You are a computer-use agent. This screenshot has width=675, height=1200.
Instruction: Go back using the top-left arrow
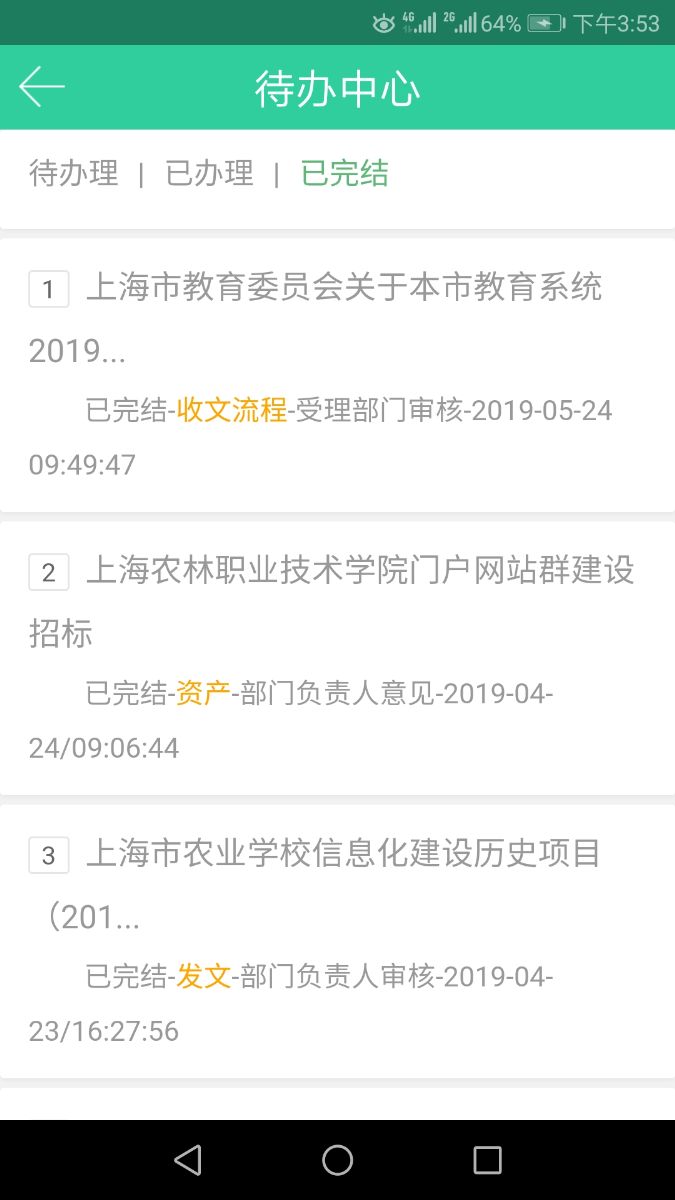pos(42,87)
